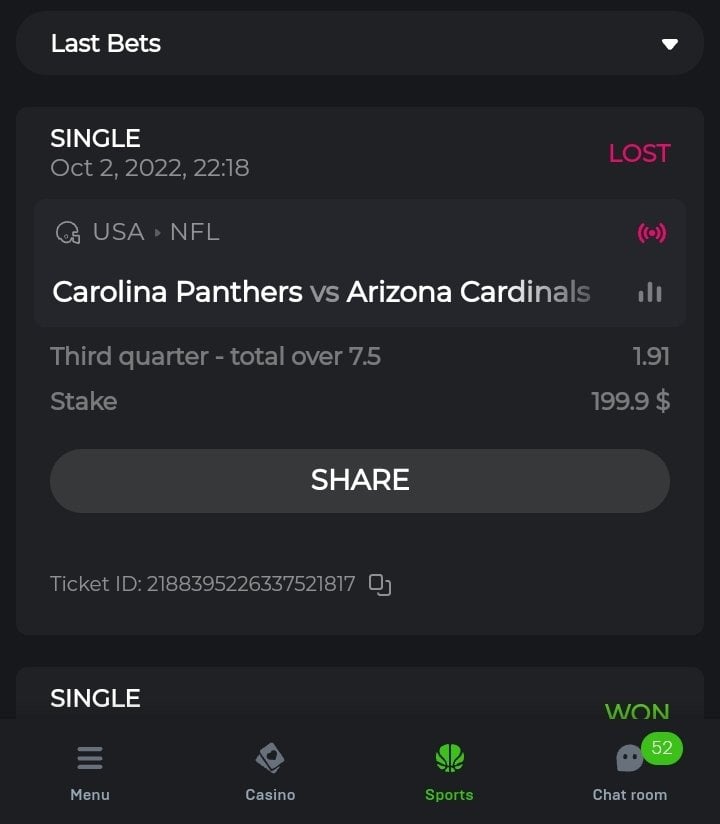Open the Chat room
The width and height of the screenshot is (720, 824).
click(630, 772)
